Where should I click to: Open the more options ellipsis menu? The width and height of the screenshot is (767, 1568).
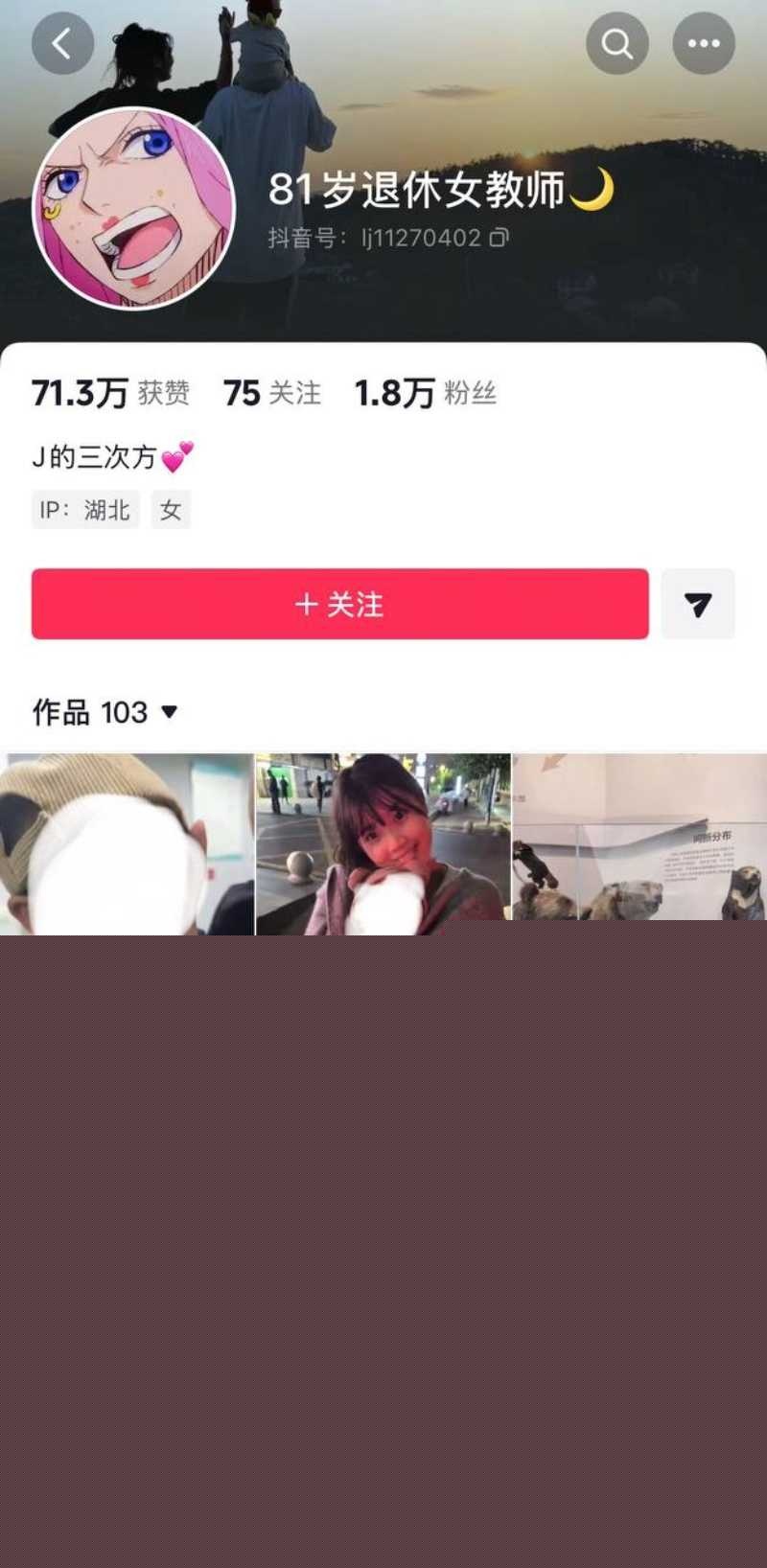[x=705, y=44]
